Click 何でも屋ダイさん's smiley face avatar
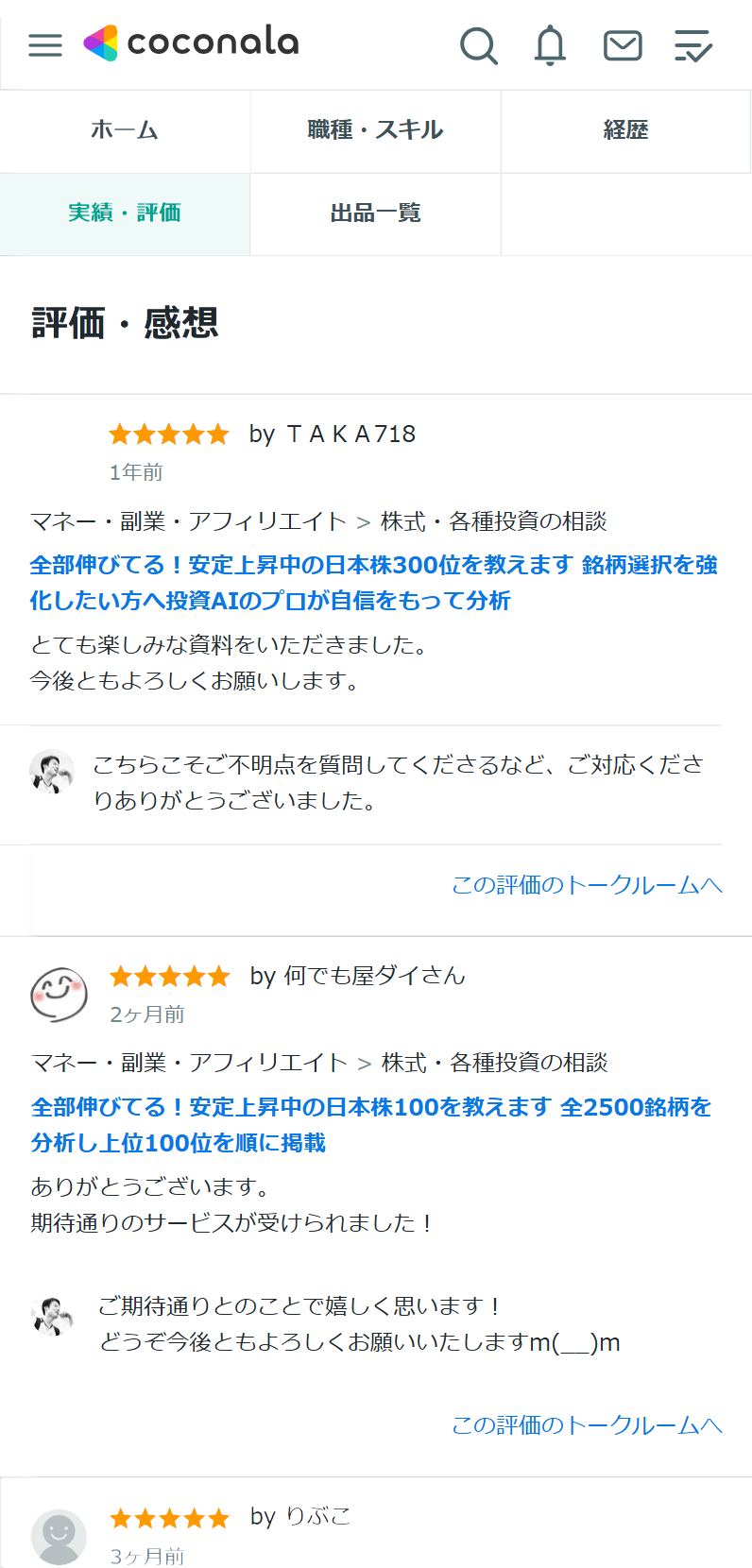The image size is (752, 1568). tap(57, 995)
